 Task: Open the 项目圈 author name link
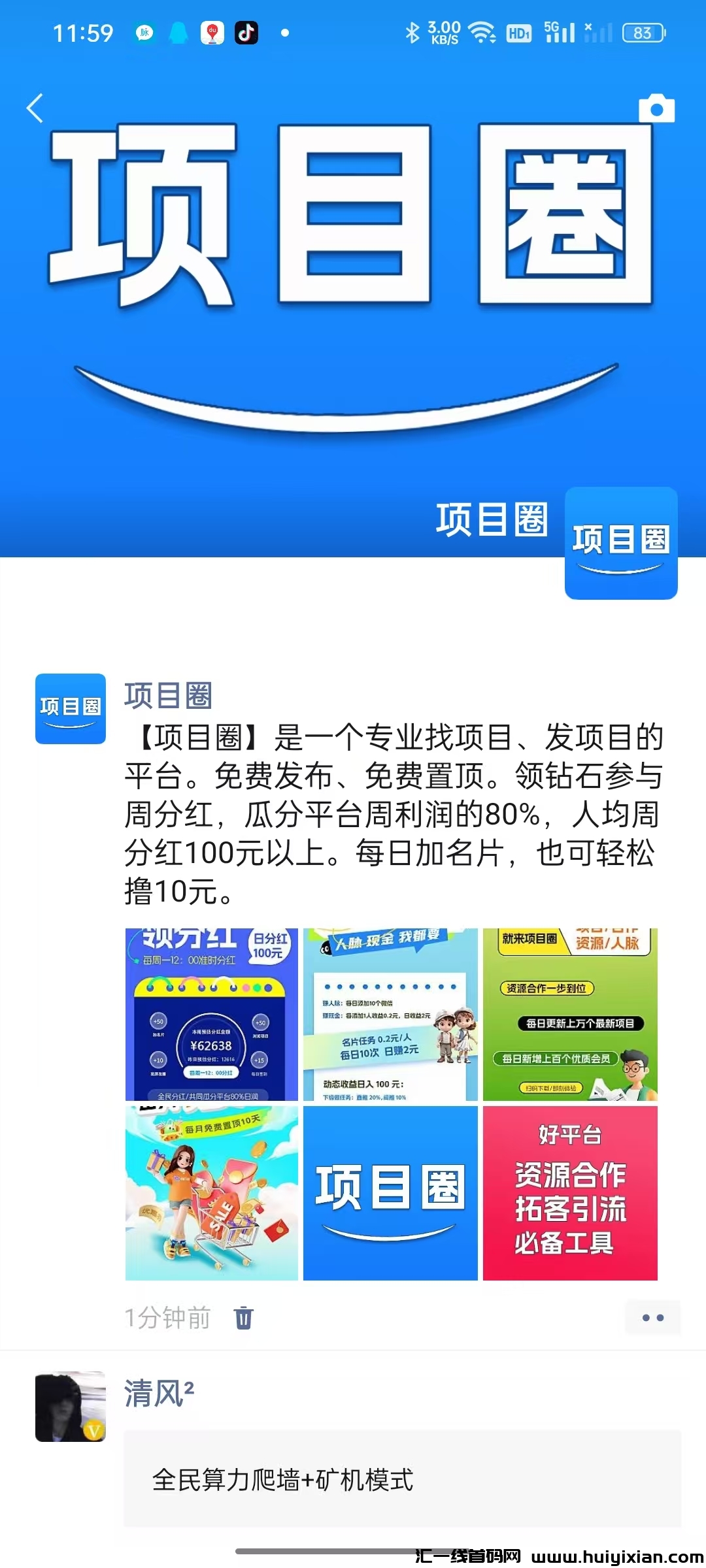pos(168,695)
